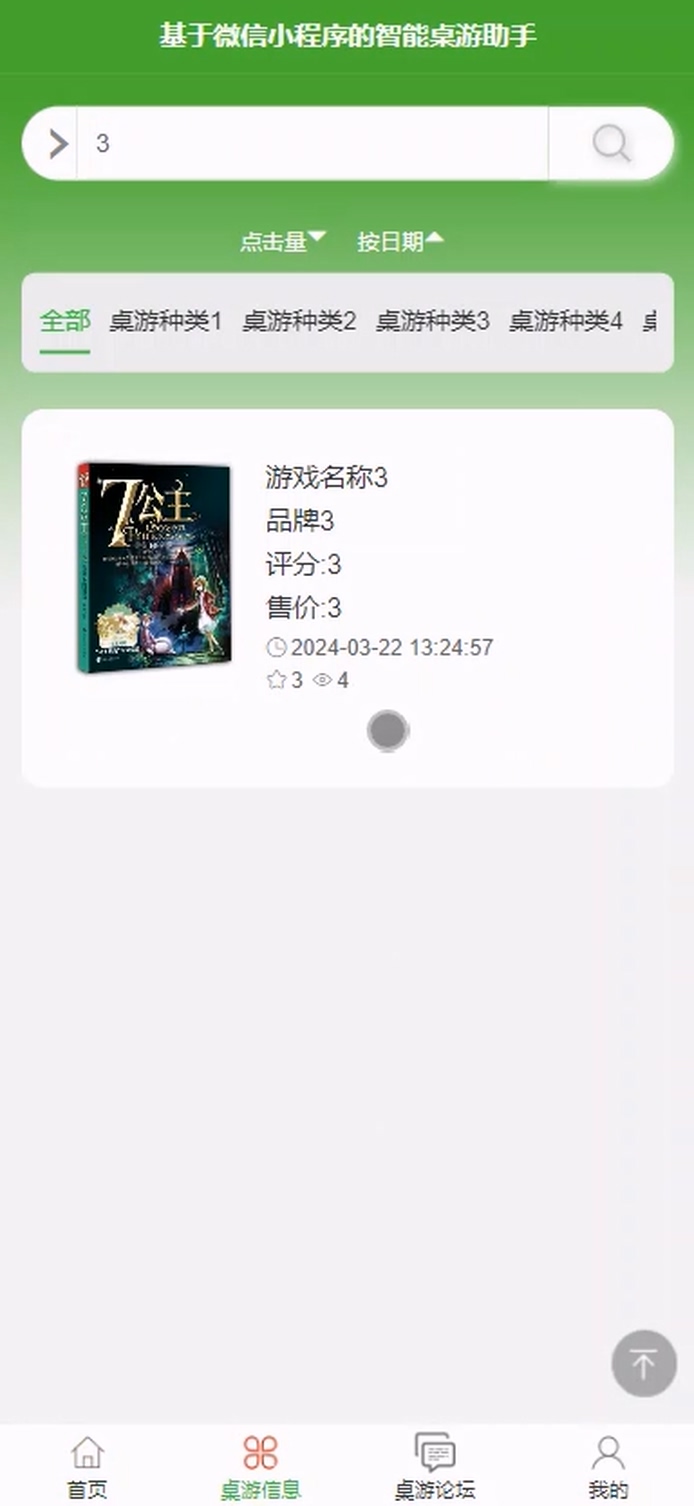Viewport: 694px width, 1506px height.
Task: Jump back to top with arrow button
Action: pos(644,1363)
